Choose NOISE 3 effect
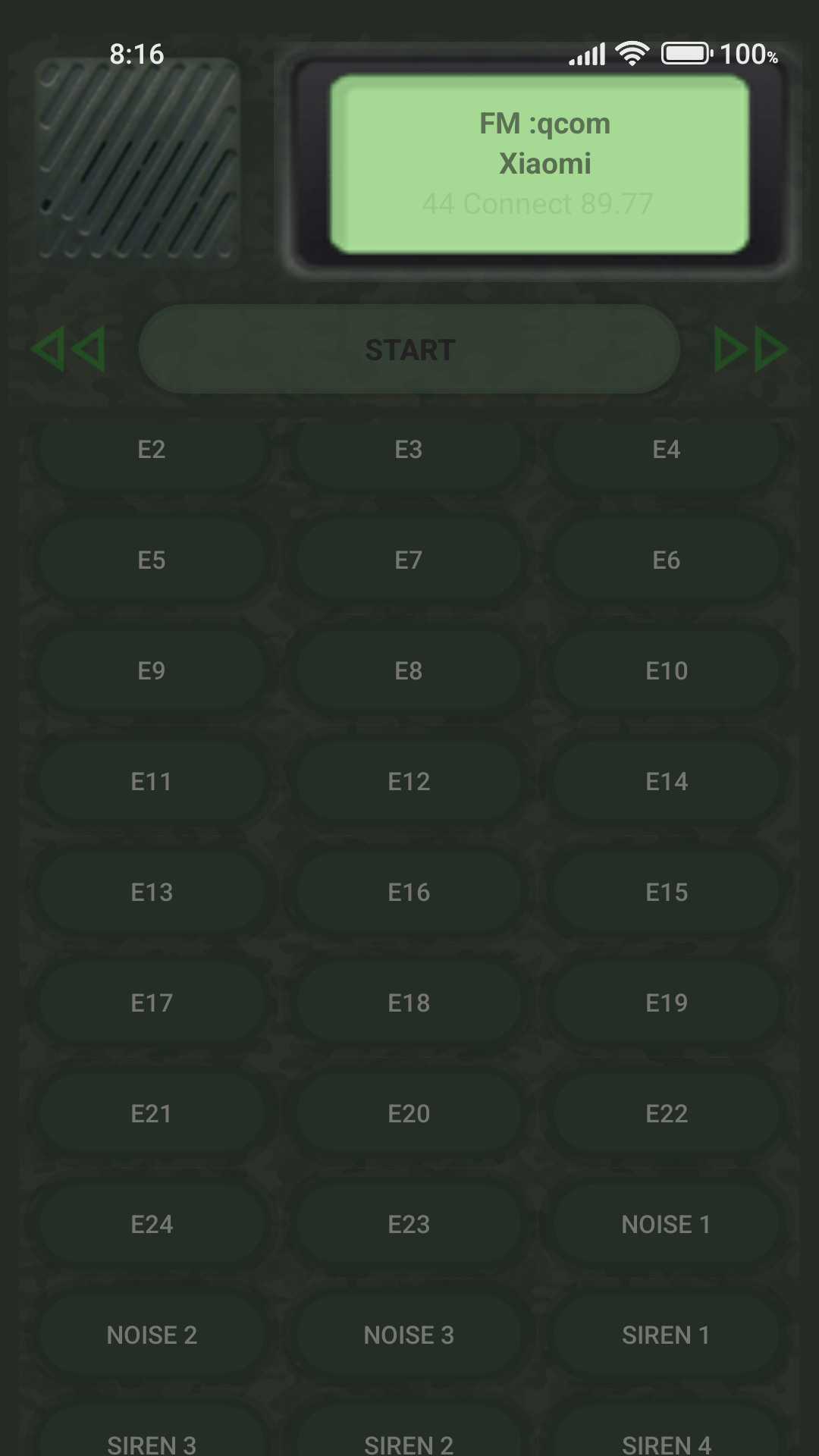Image resolution: width=819 pixels, height=1456 pixels. tap(409, 1335)
